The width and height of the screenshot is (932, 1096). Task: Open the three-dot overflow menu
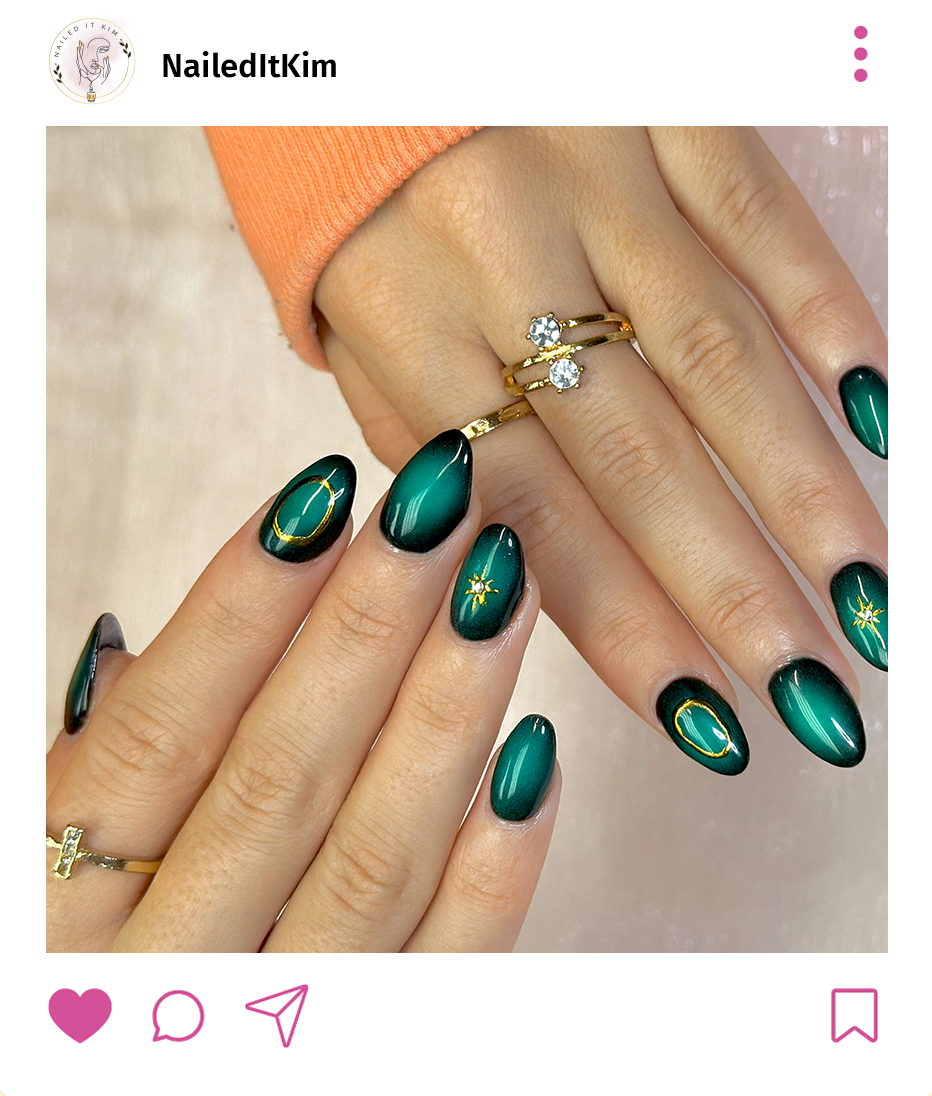[x=860, y=54]
